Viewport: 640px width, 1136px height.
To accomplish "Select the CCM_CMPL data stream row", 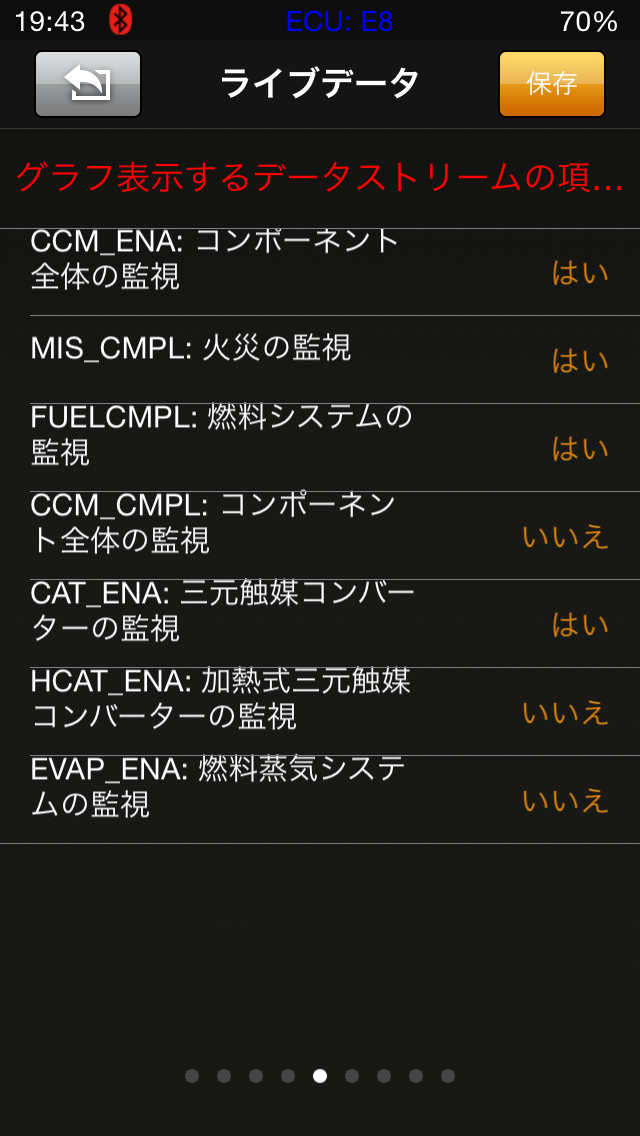I will (x=320, y=536).
